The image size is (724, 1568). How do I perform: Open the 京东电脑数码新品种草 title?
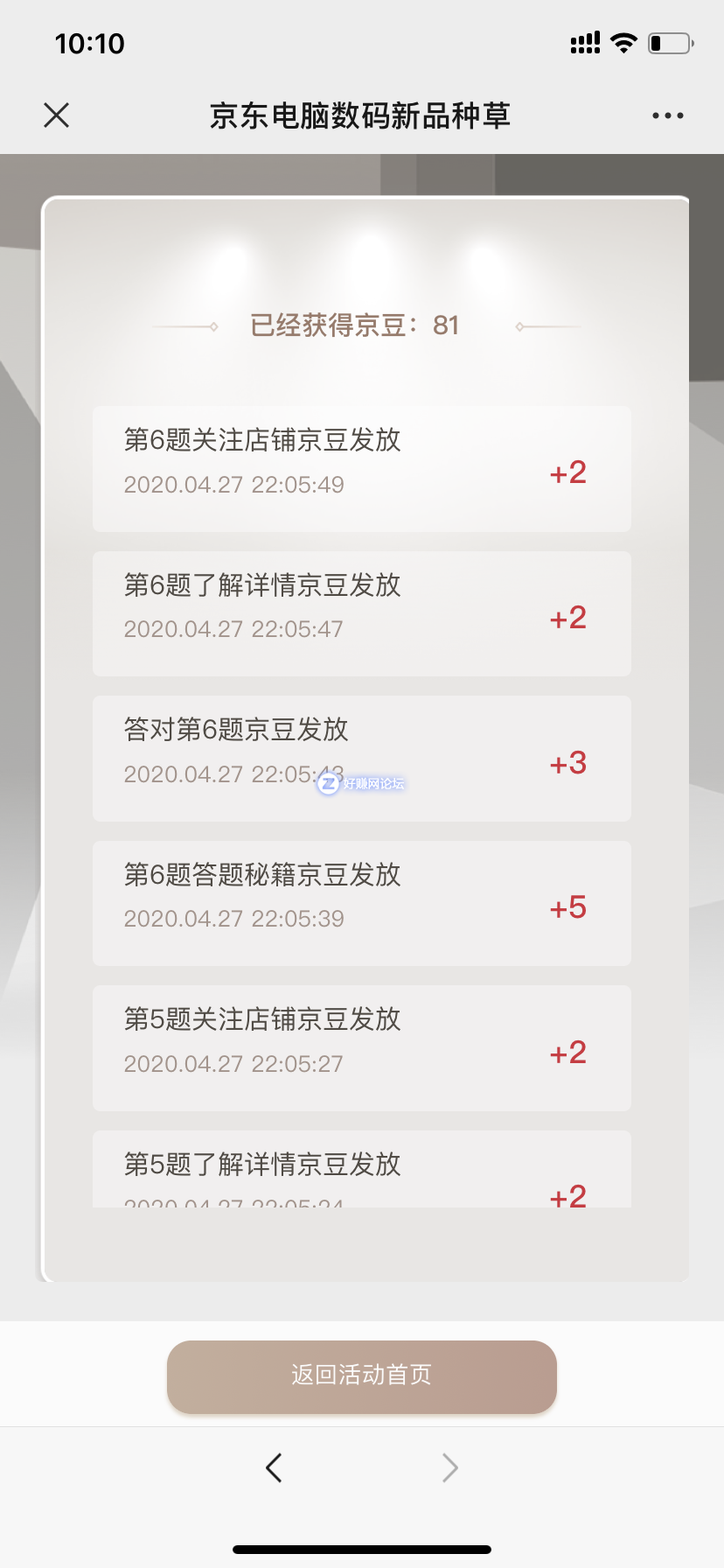(361, 115)
